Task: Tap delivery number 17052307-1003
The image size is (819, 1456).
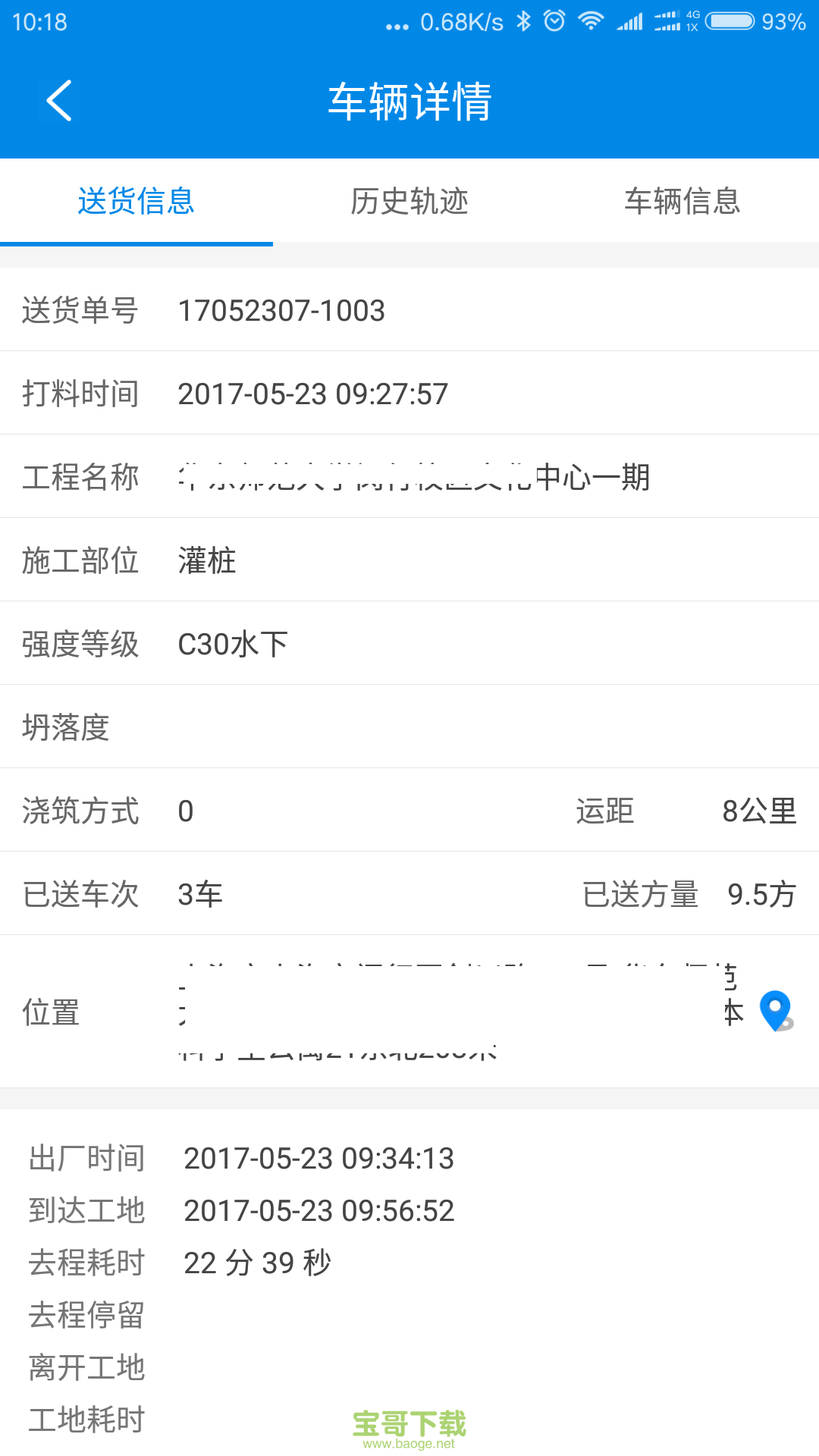Action: [282, 310]
